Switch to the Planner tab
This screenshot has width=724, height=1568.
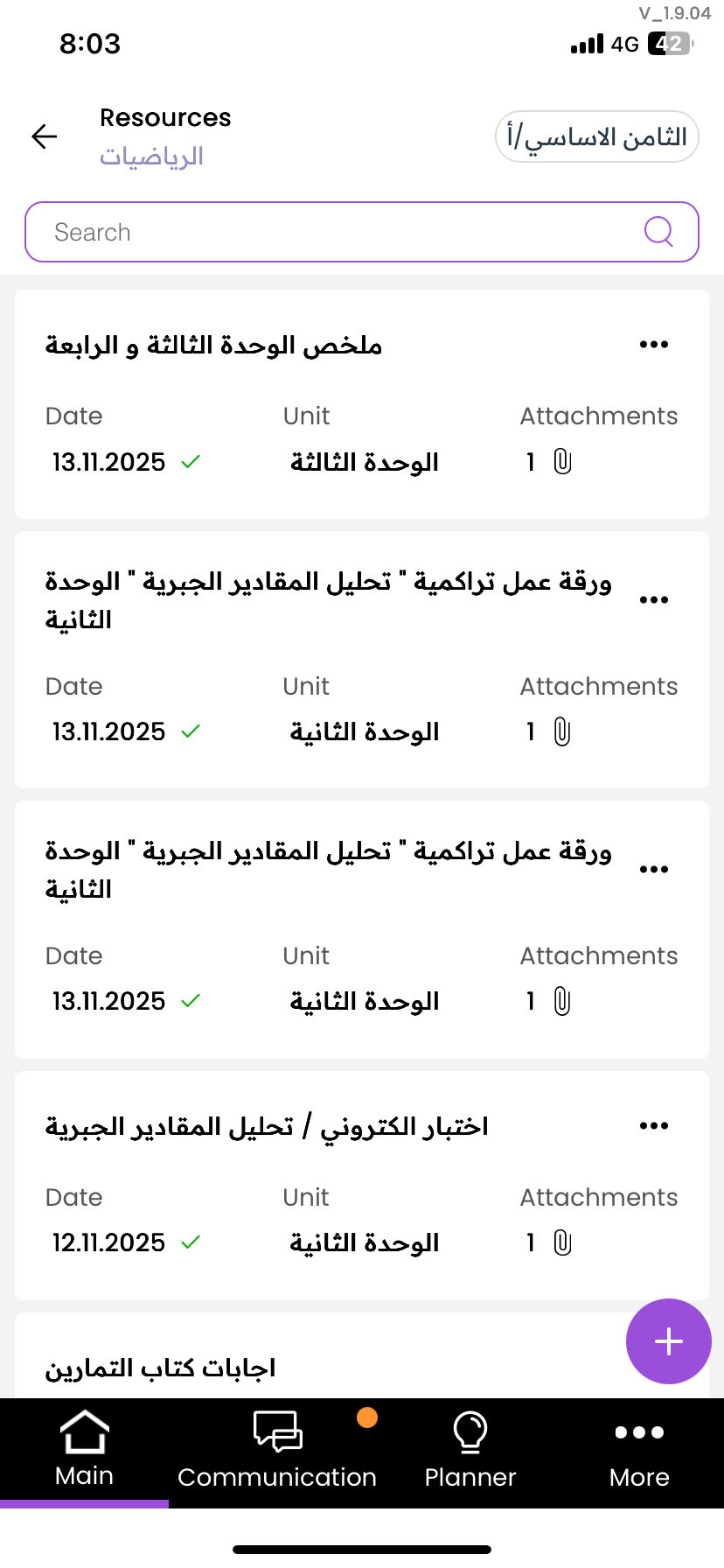coord(470,1450)
